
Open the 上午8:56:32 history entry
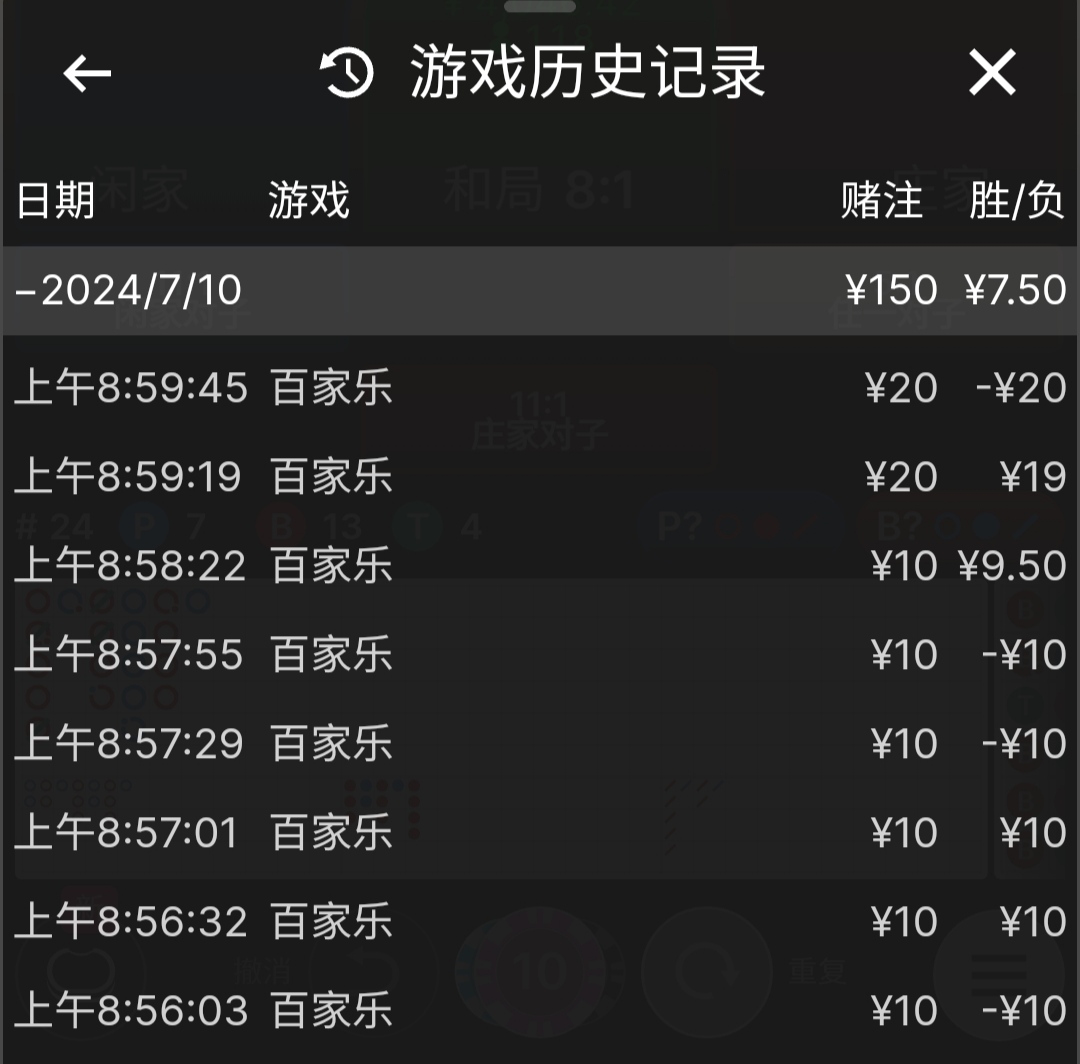(540, 922)
